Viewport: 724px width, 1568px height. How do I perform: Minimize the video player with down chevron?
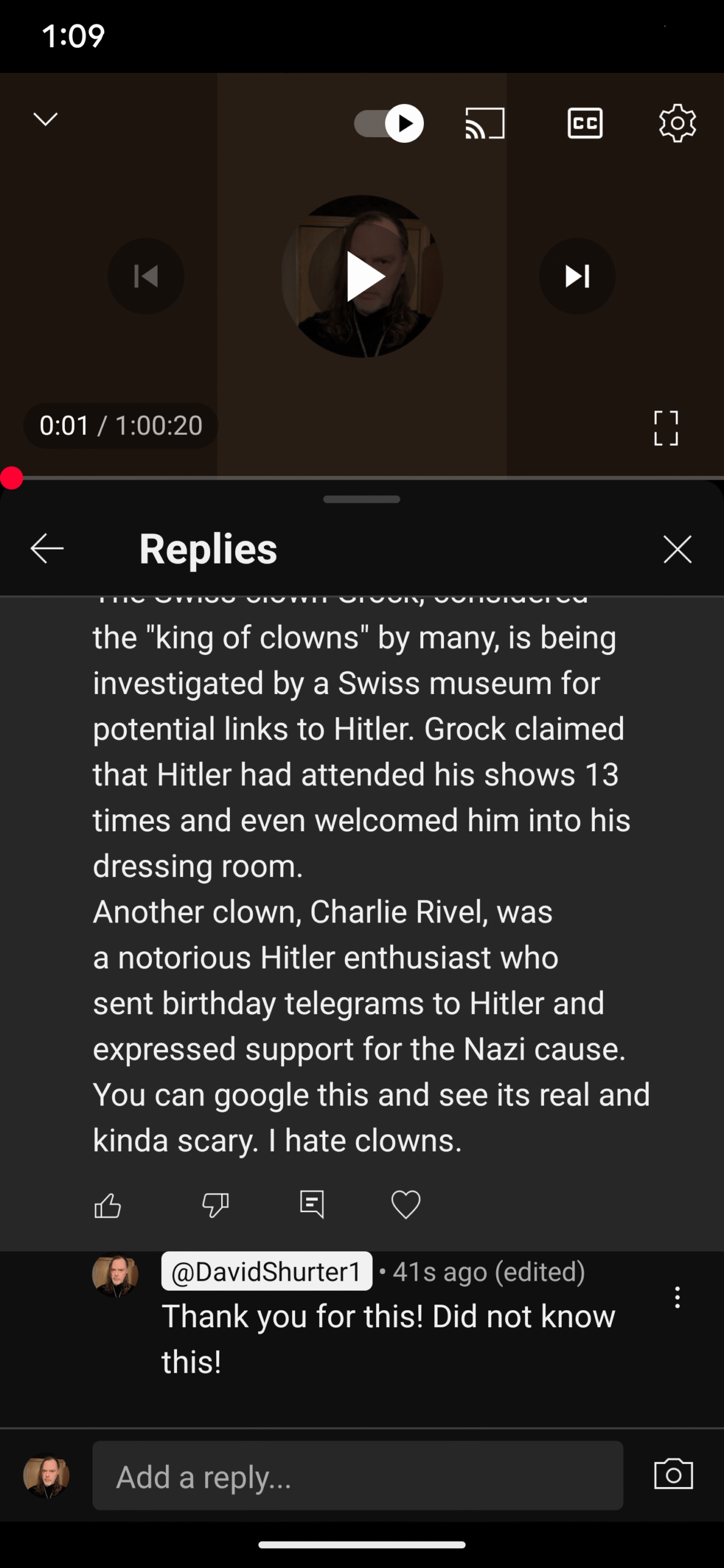[45, 119]
